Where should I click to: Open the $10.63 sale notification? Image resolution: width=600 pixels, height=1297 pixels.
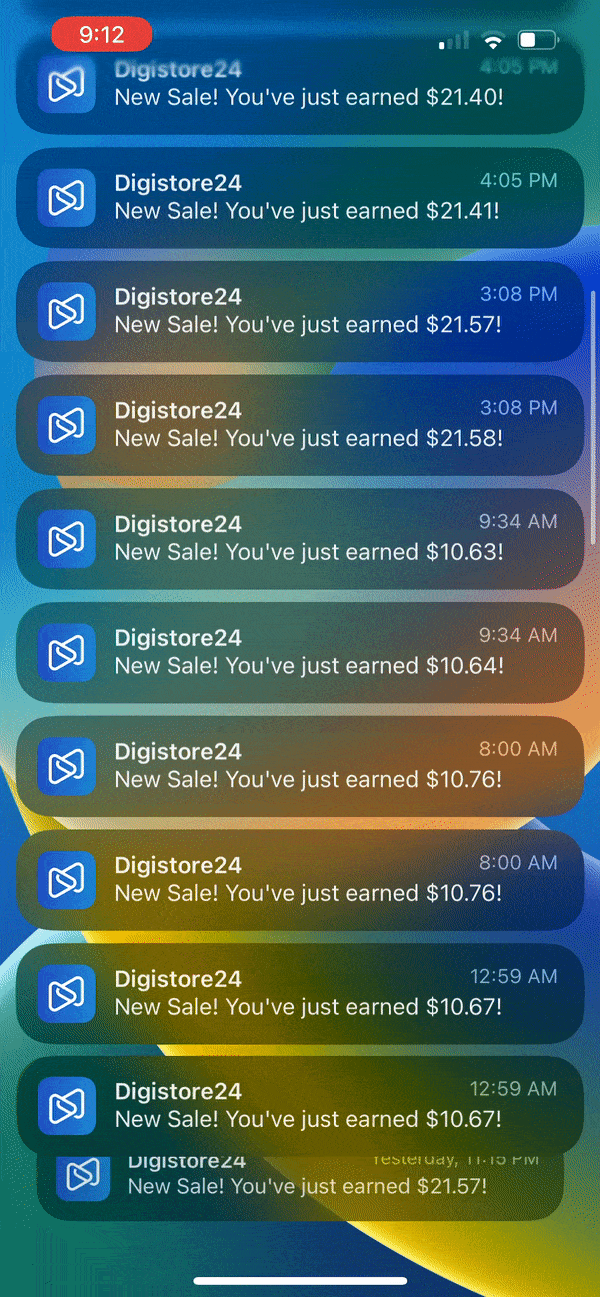pos(300,539)
